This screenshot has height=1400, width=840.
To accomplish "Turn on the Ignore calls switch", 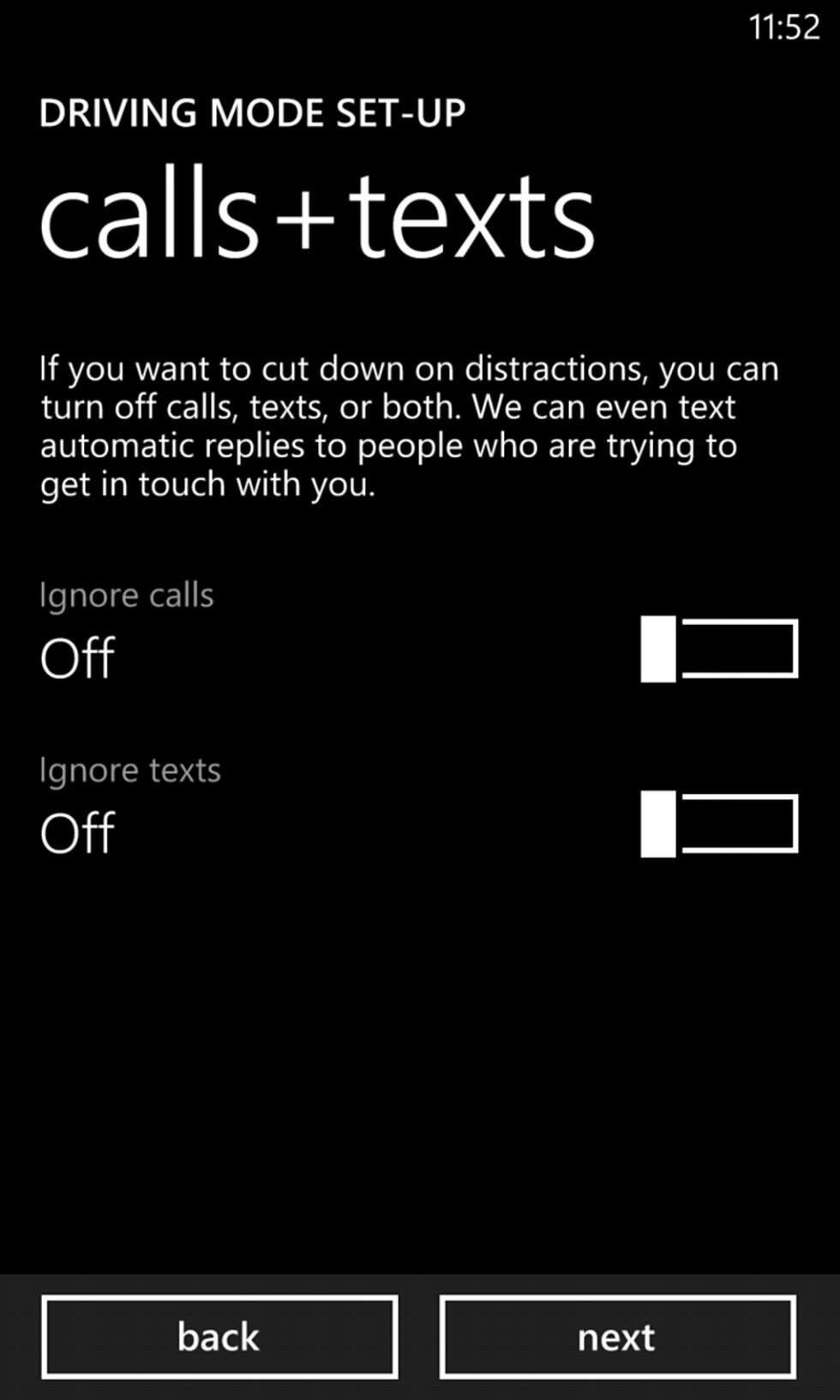I will [x=719, y=649].
